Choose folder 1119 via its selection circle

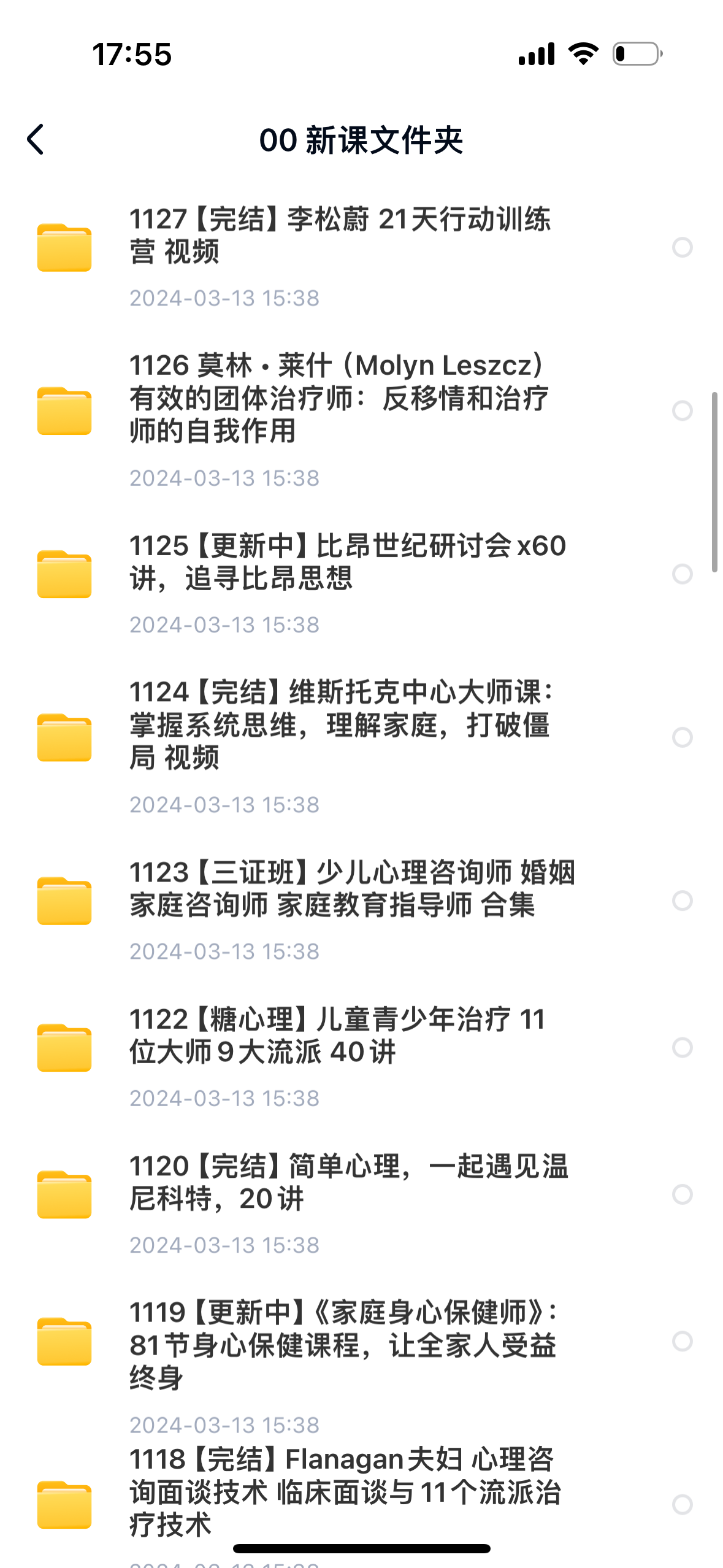click(682, 1341)
